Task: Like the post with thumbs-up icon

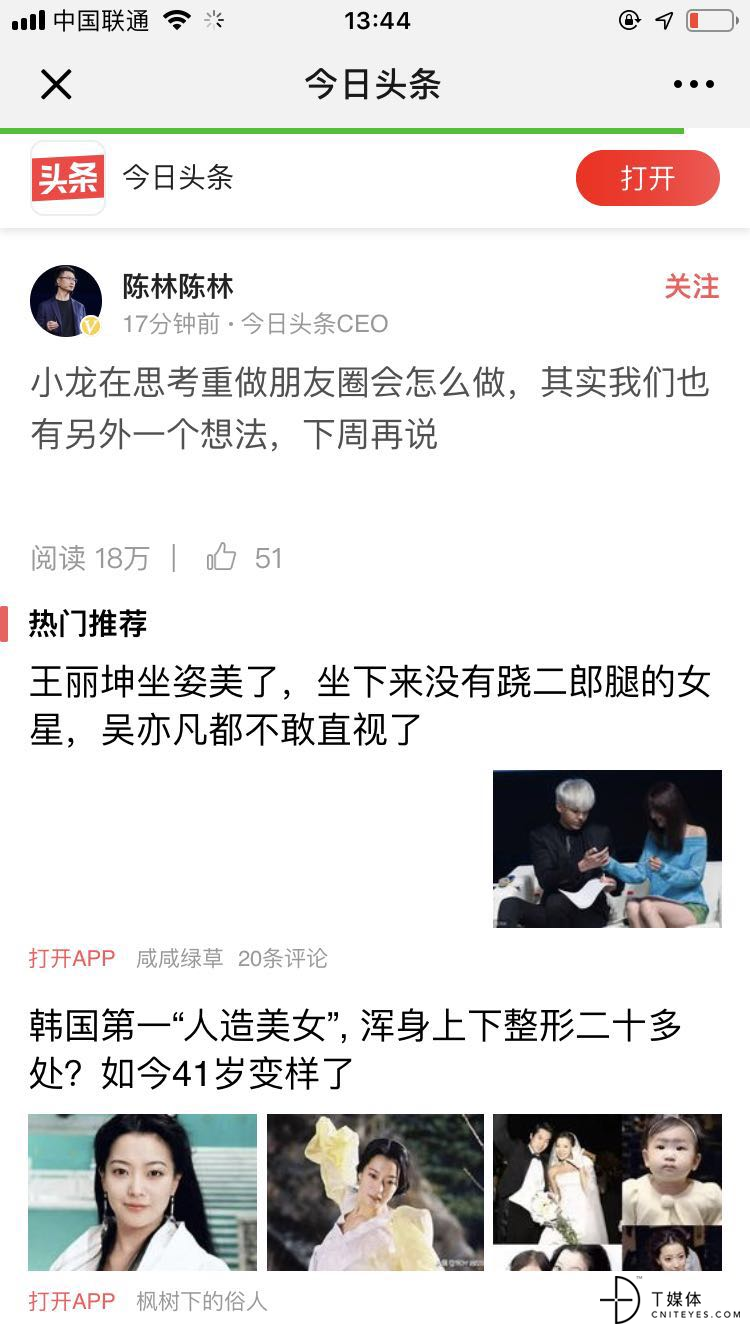Action: pyautogui.click(x=221, y=557)
